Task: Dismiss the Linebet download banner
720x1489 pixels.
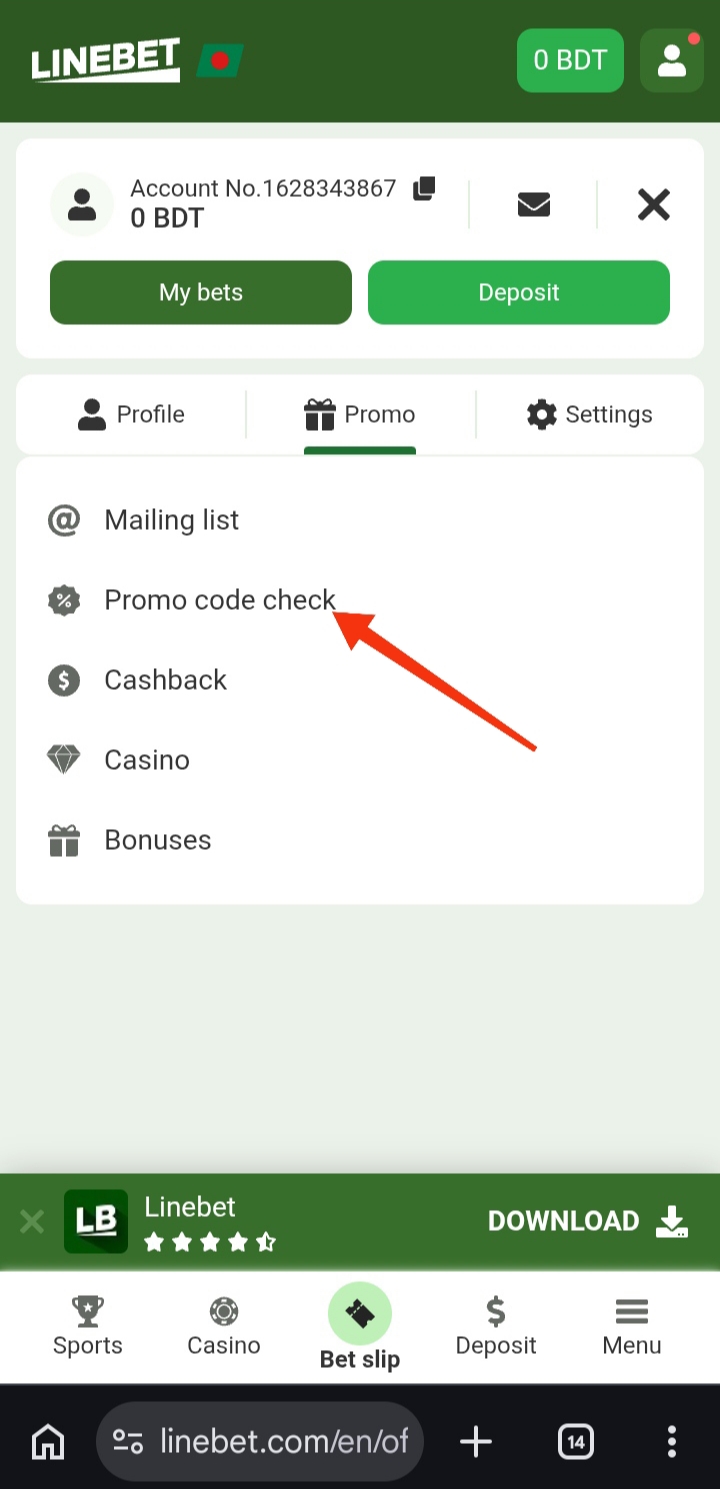Action: pos(32,1221)
